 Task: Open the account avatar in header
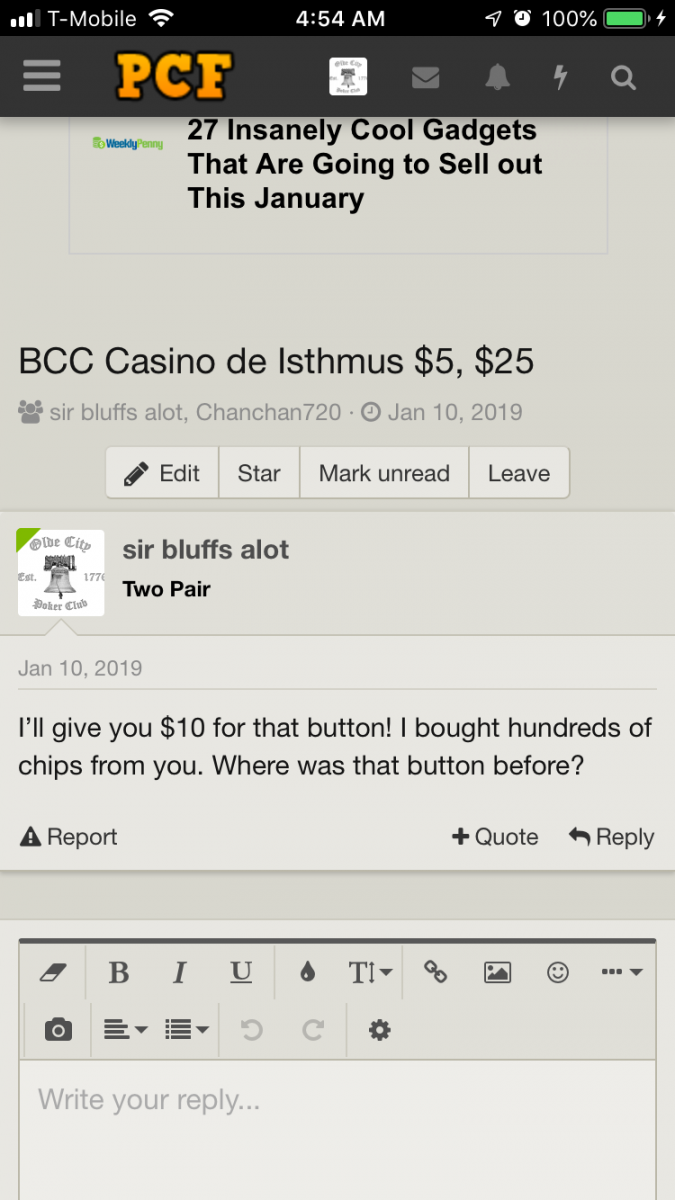(348, 77)
